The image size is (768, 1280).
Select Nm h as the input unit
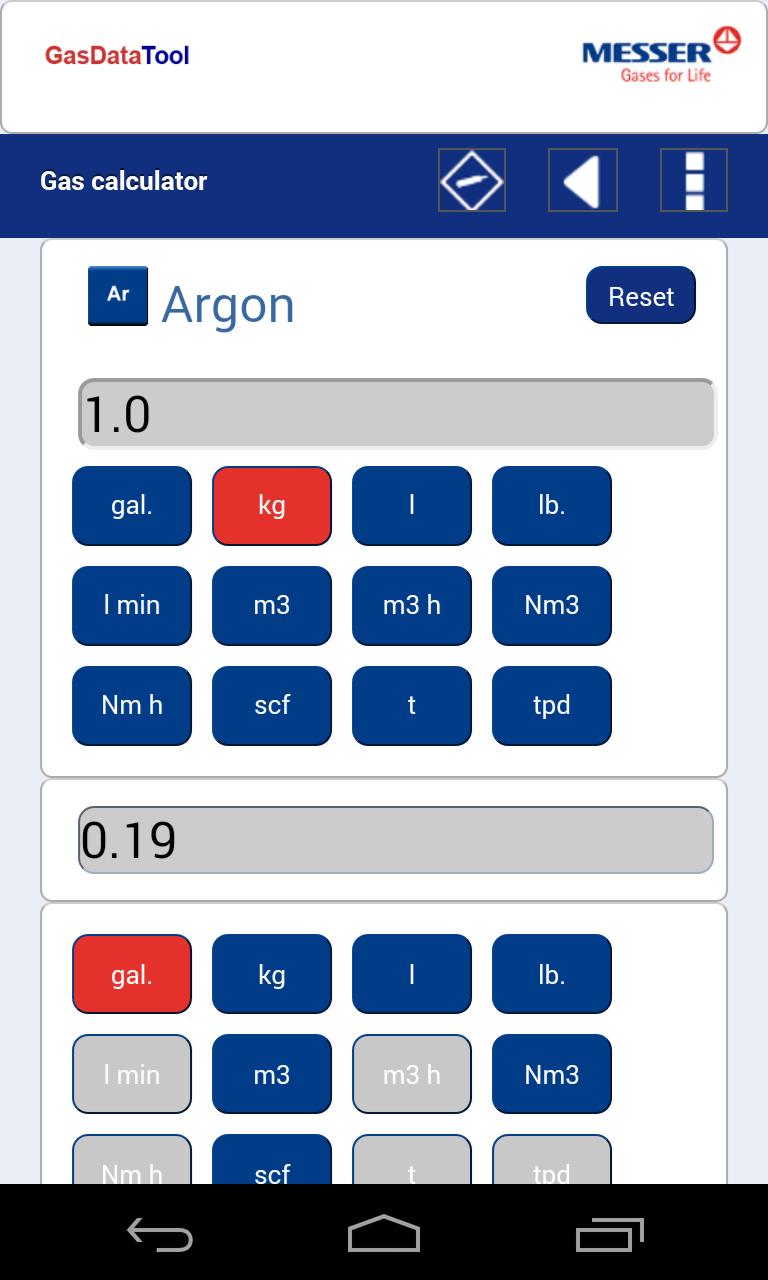[x=132, y=706]
